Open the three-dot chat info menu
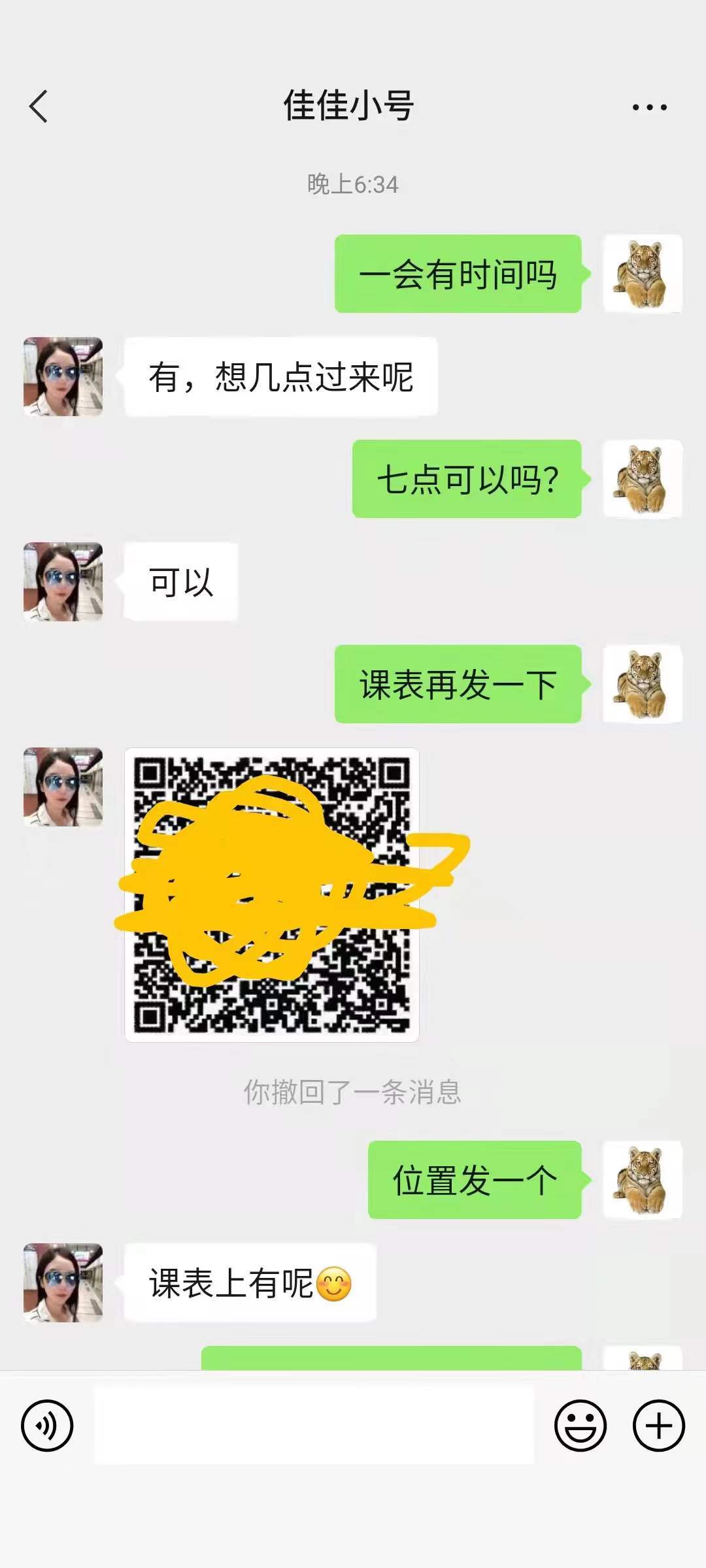Image resolution: width=706 pixels, height=1568 pixels. pos(649,107)
